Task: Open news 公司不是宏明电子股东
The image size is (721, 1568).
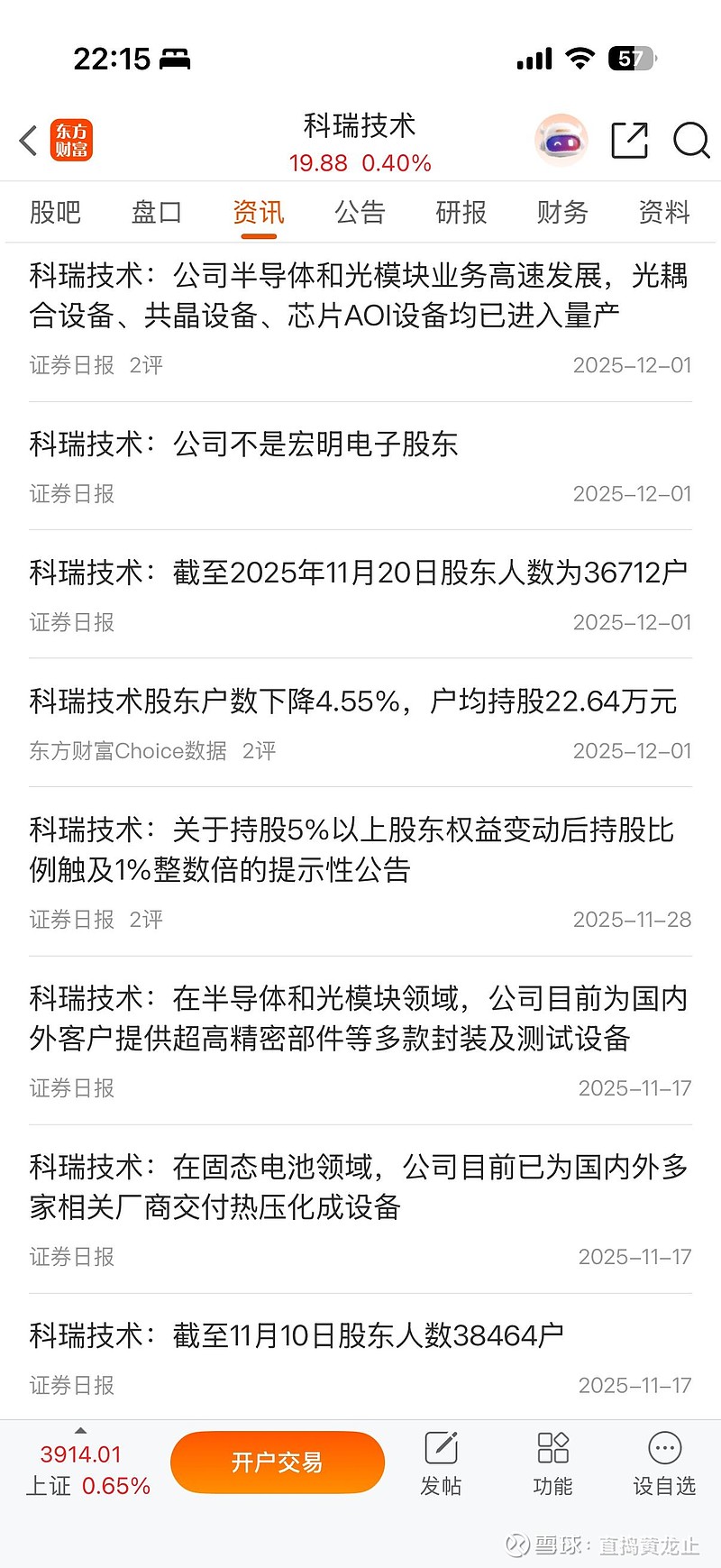Action: (243, 445)
